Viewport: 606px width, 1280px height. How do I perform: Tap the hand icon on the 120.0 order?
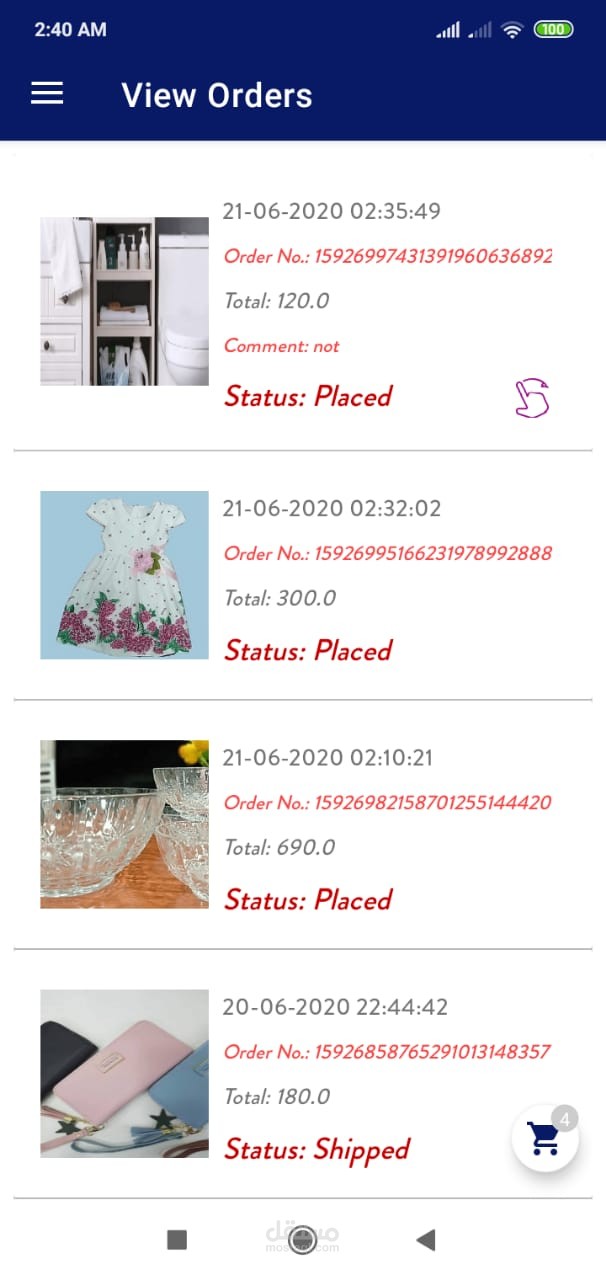[x=533, y=398]
